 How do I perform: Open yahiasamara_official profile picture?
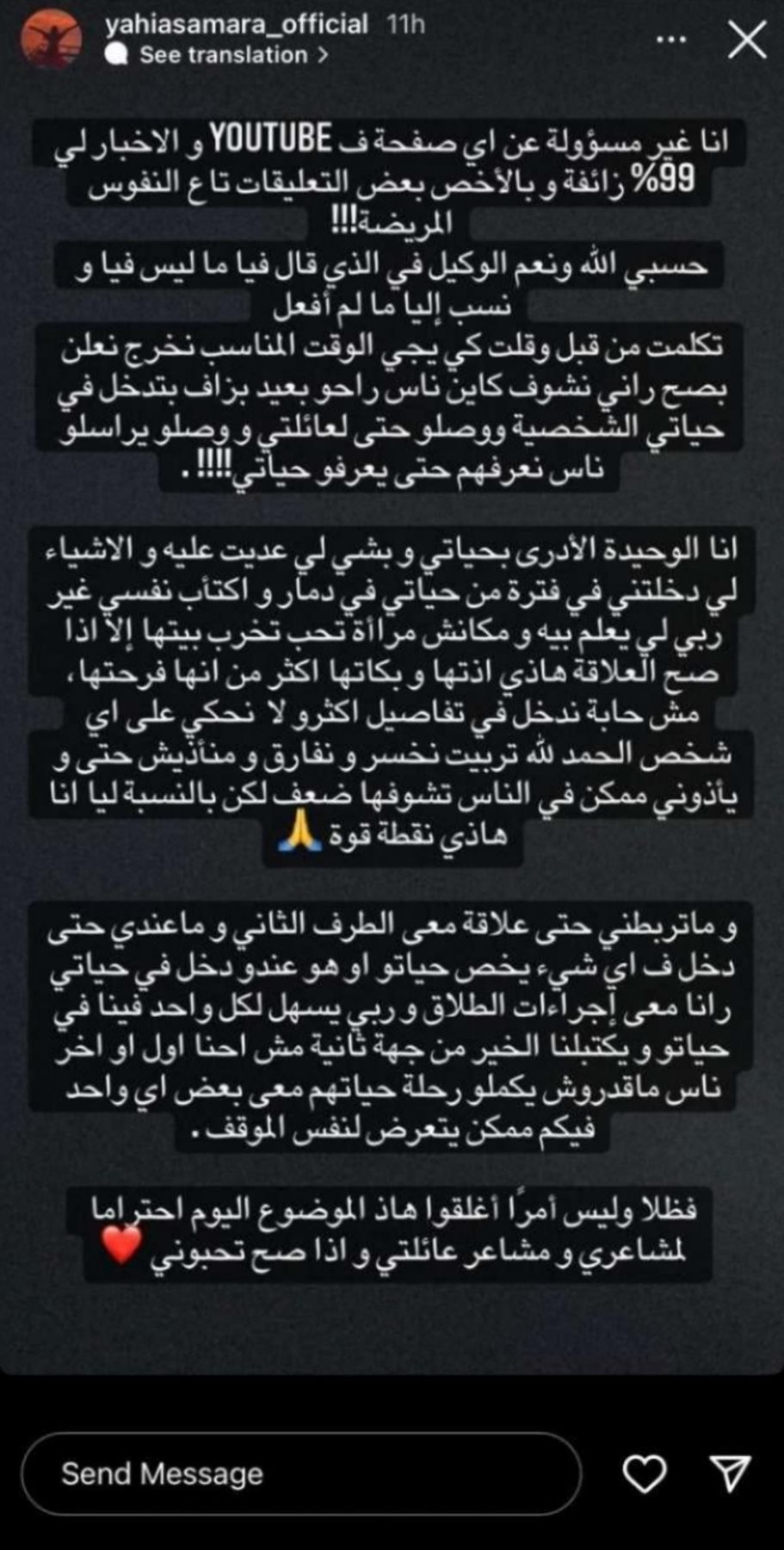[50, 40]
